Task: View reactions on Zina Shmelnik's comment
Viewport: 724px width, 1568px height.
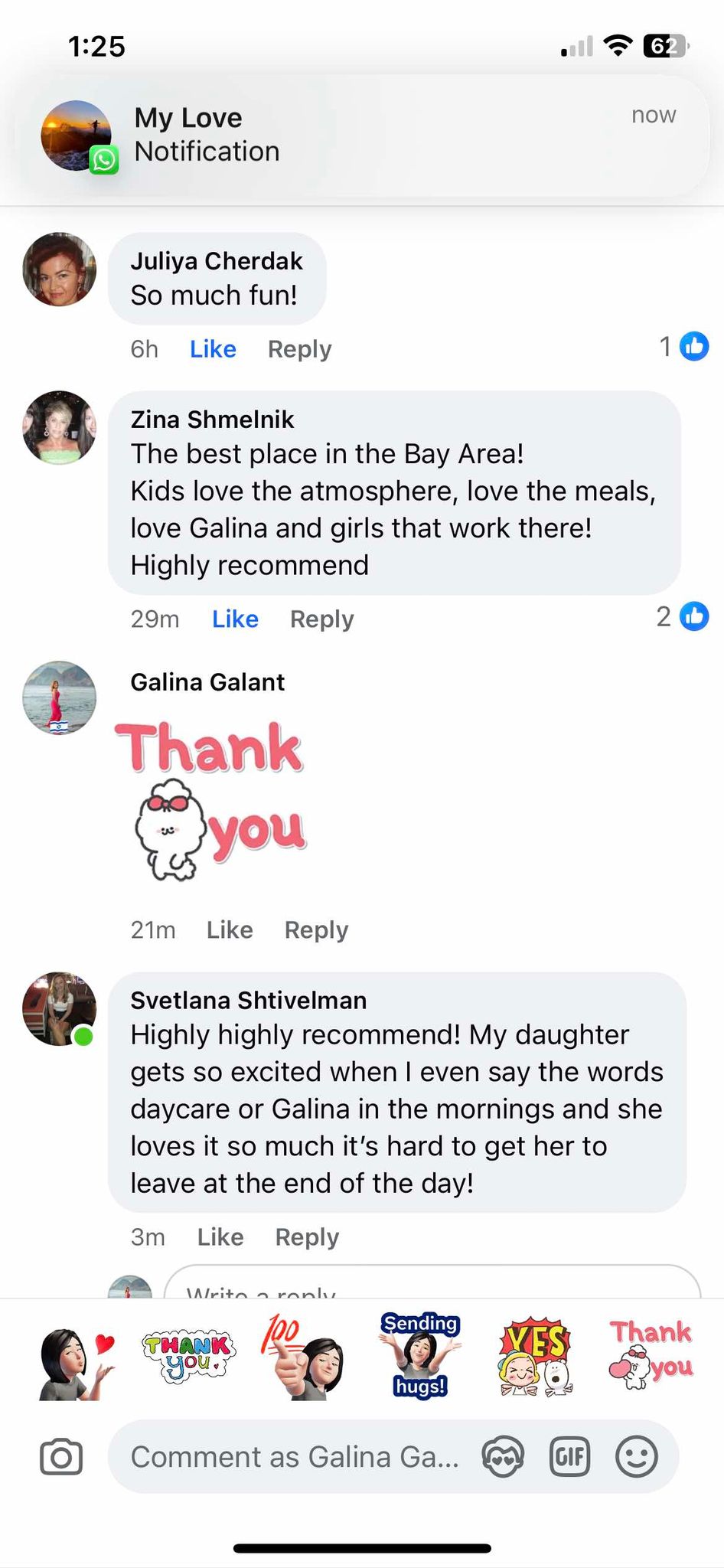Action: 683,616
